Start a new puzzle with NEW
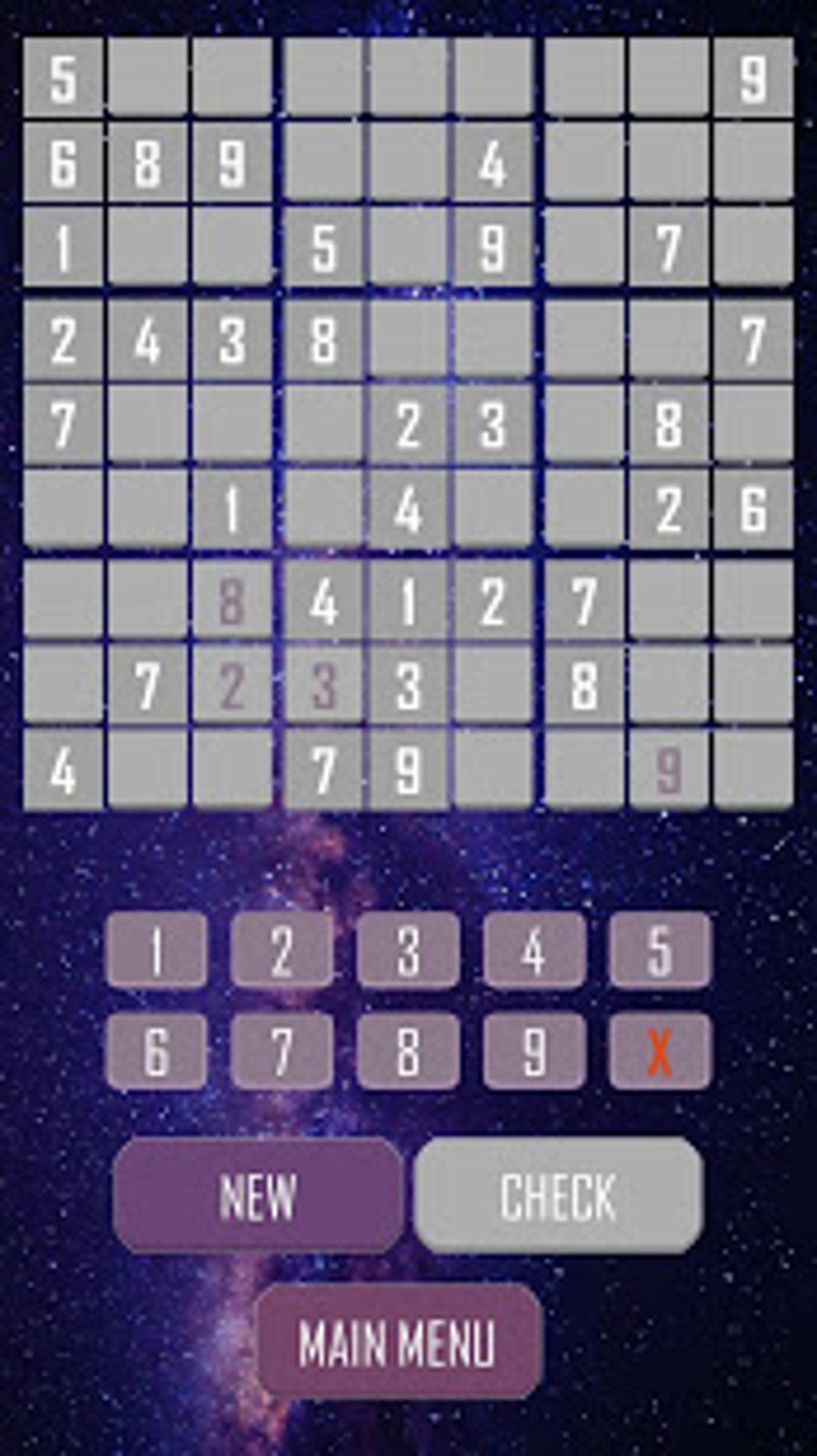Screen dimensions: 817x1456 tap(259, 1195)
